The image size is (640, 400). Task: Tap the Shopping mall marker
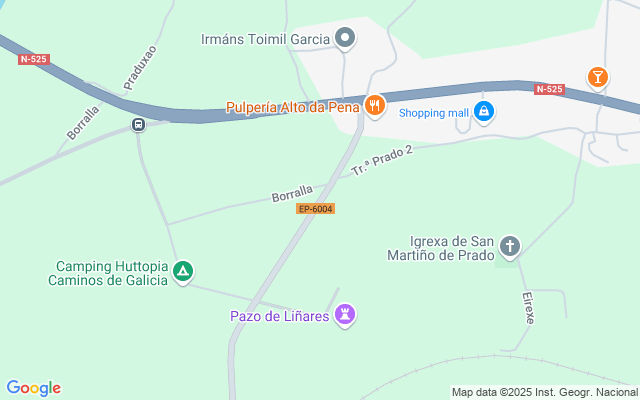(483, 111)
